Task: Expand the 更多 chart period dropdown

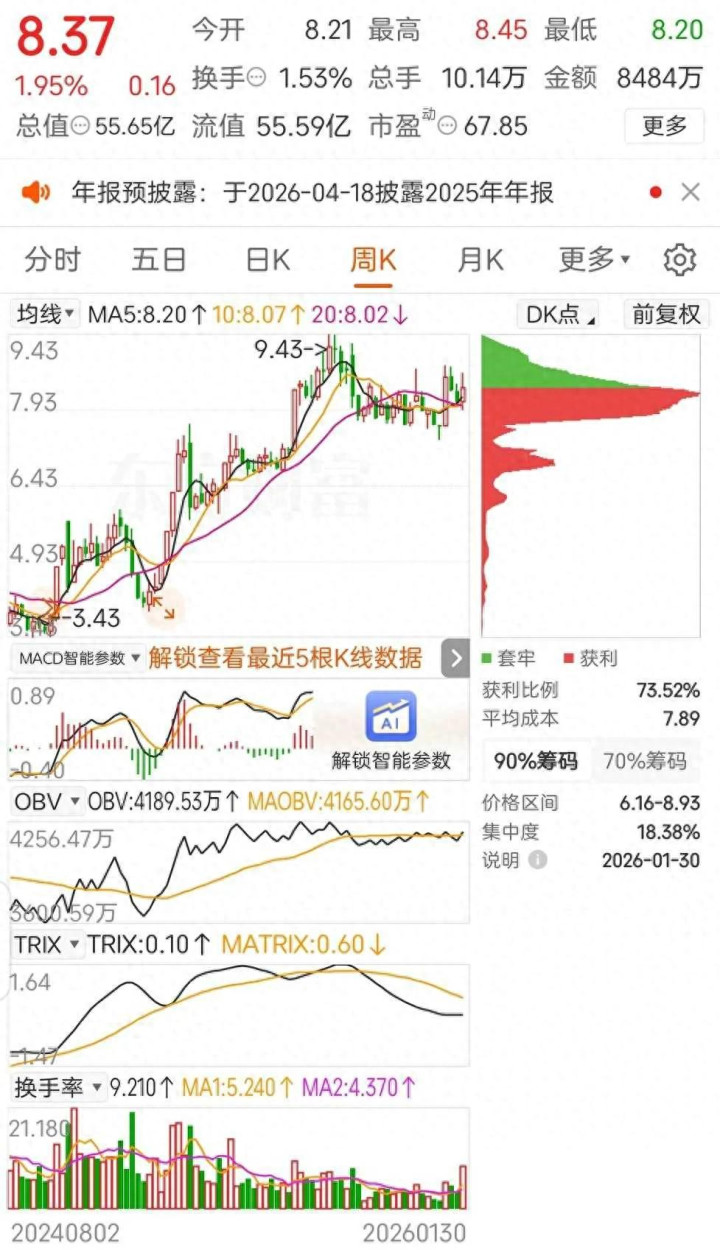Action: (x=593, y=260)
